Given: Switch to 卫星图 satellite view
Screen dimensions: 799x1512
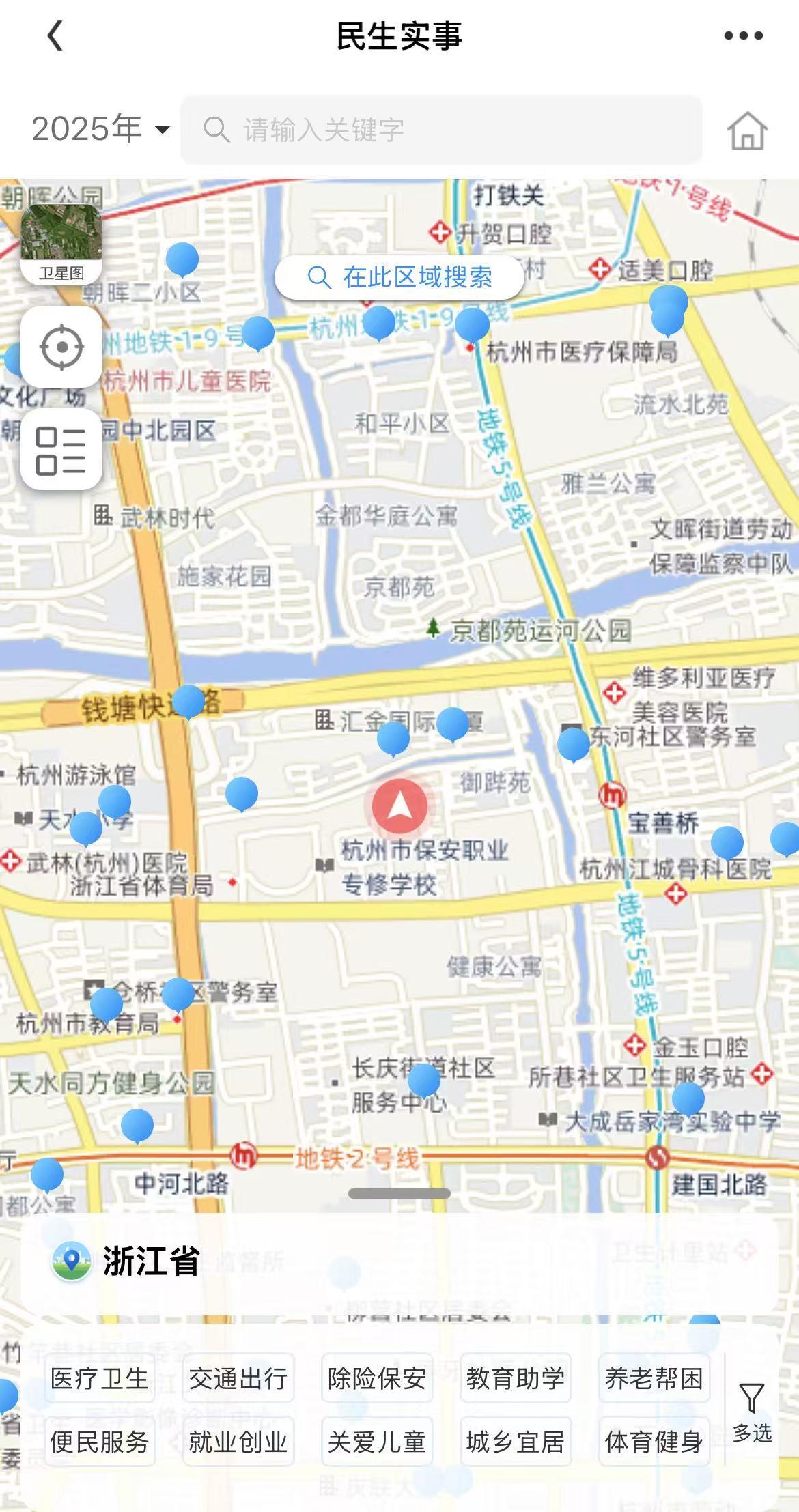Looking at the screenshot, I should click(61, 244).
